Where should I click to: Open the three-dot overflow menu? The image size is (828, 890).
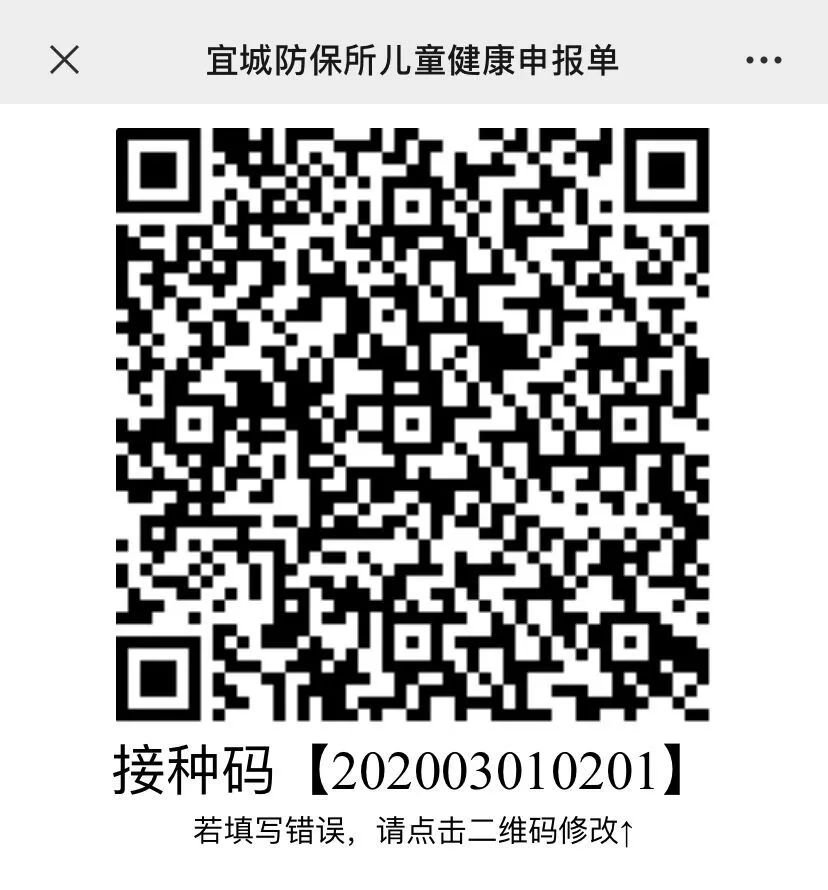762,60
